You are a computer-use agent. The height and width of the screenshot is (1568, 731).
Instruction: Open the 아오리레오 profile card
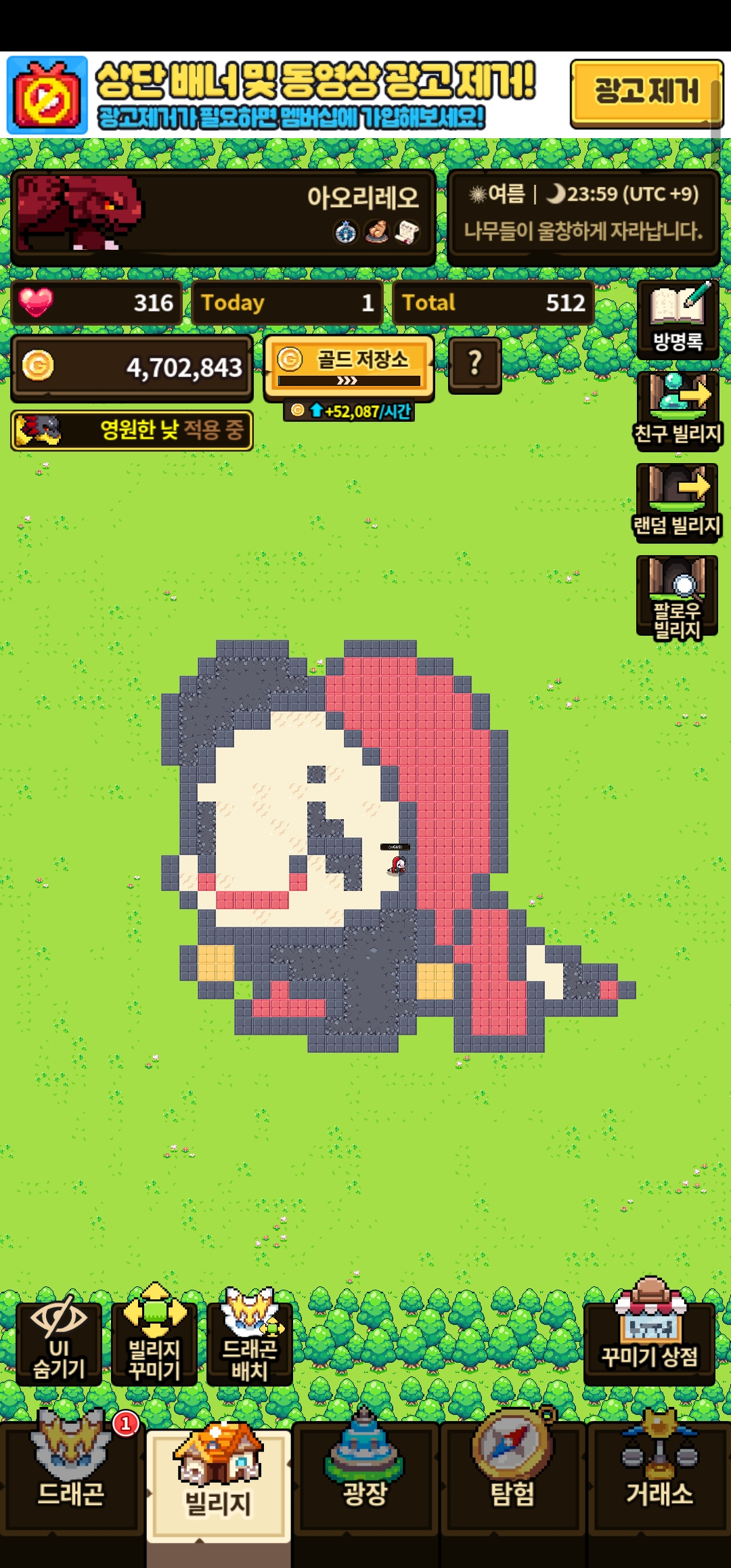tap(223, 217)
